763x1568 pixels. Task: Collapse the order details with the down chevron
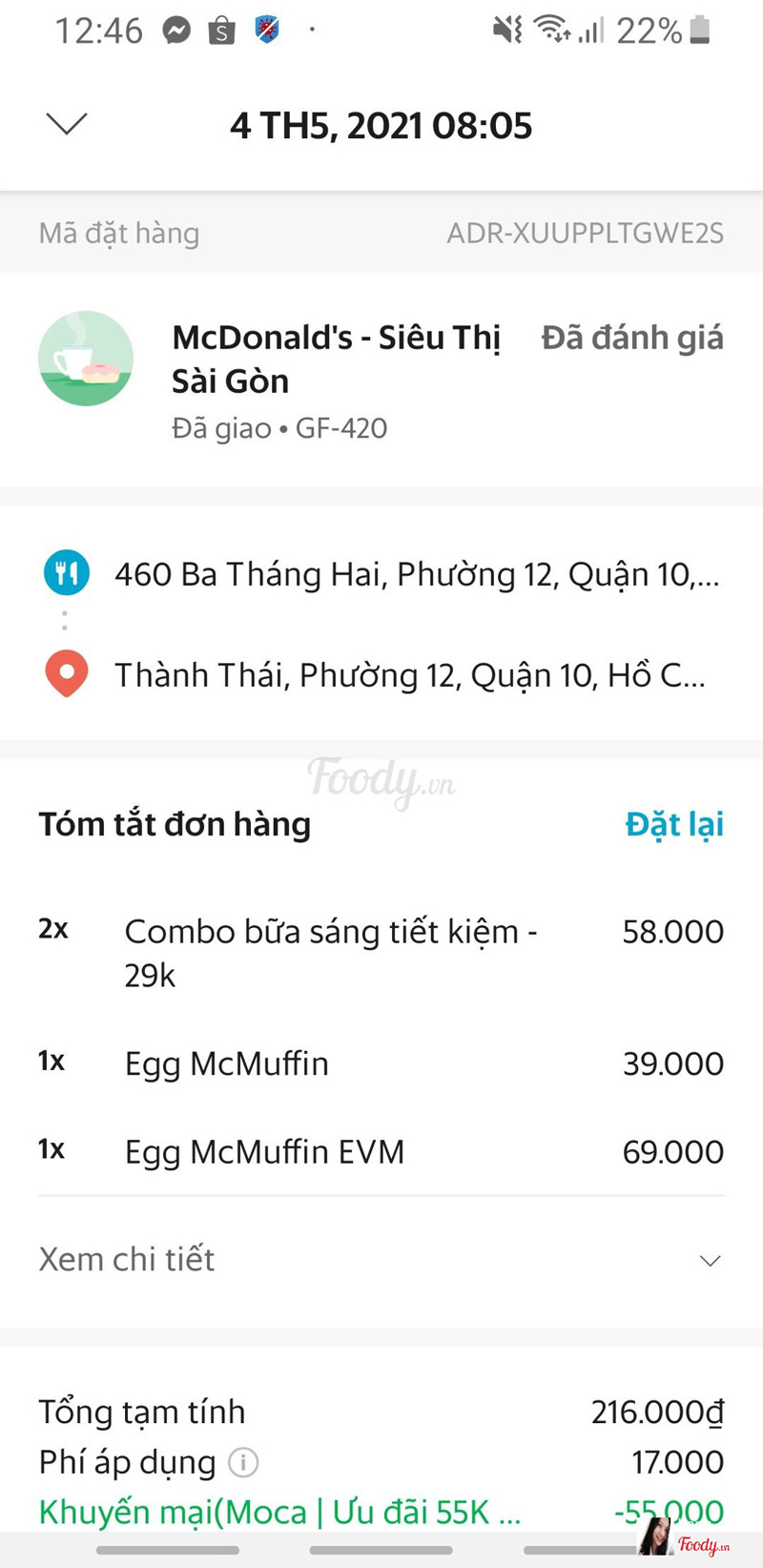[67, 124]
